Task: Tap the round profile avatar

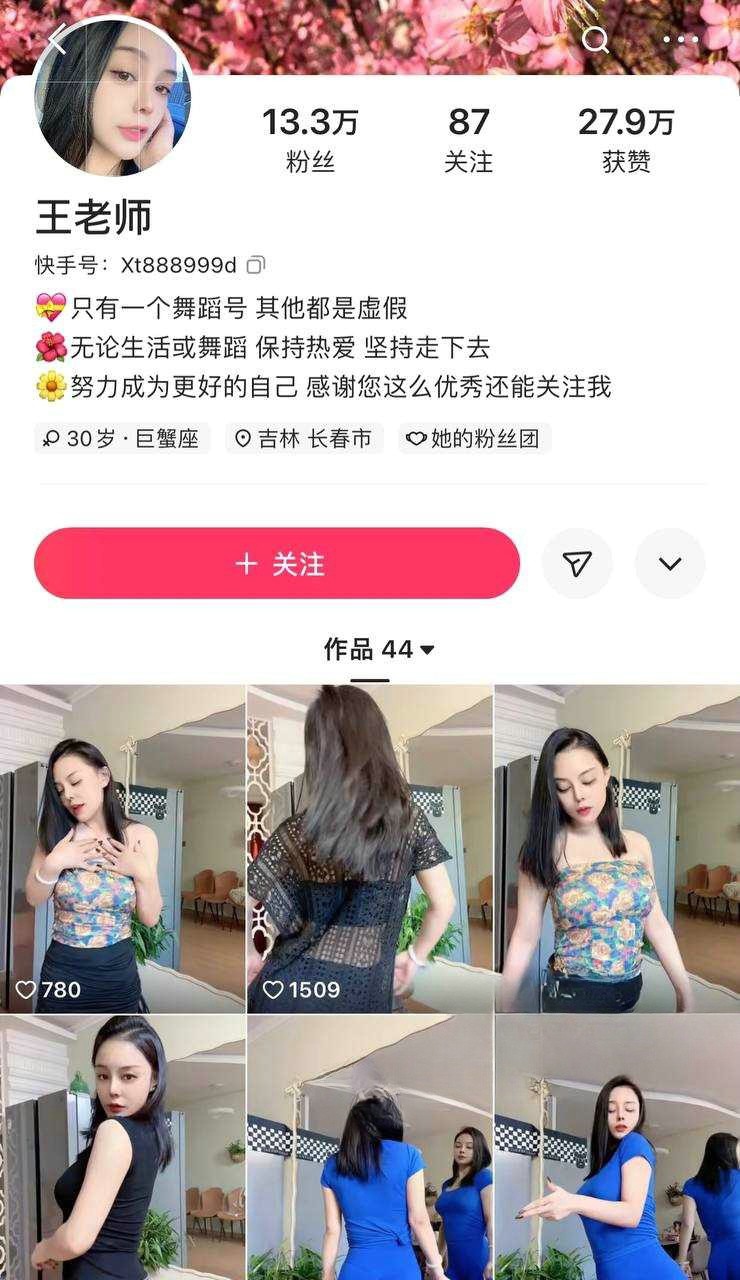Action: [112, 96]
